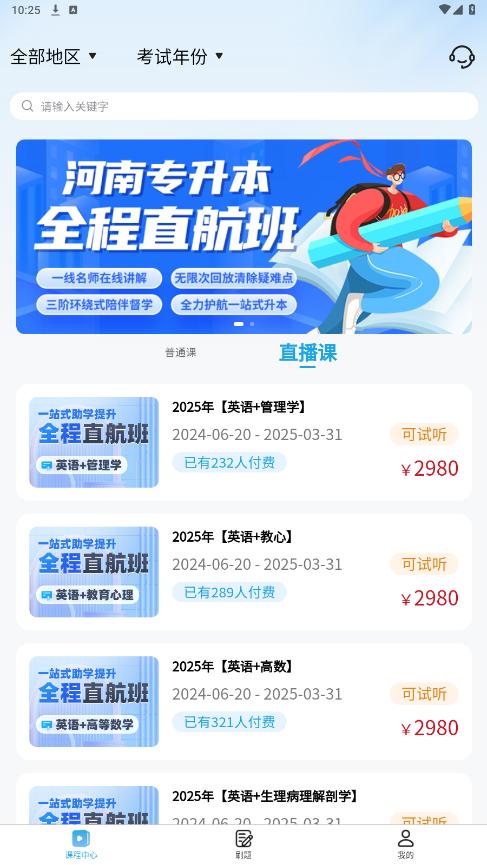The image size is (487, 865).
Task: Expand the 全部地区 region dropdown
Action: point(53,56)
